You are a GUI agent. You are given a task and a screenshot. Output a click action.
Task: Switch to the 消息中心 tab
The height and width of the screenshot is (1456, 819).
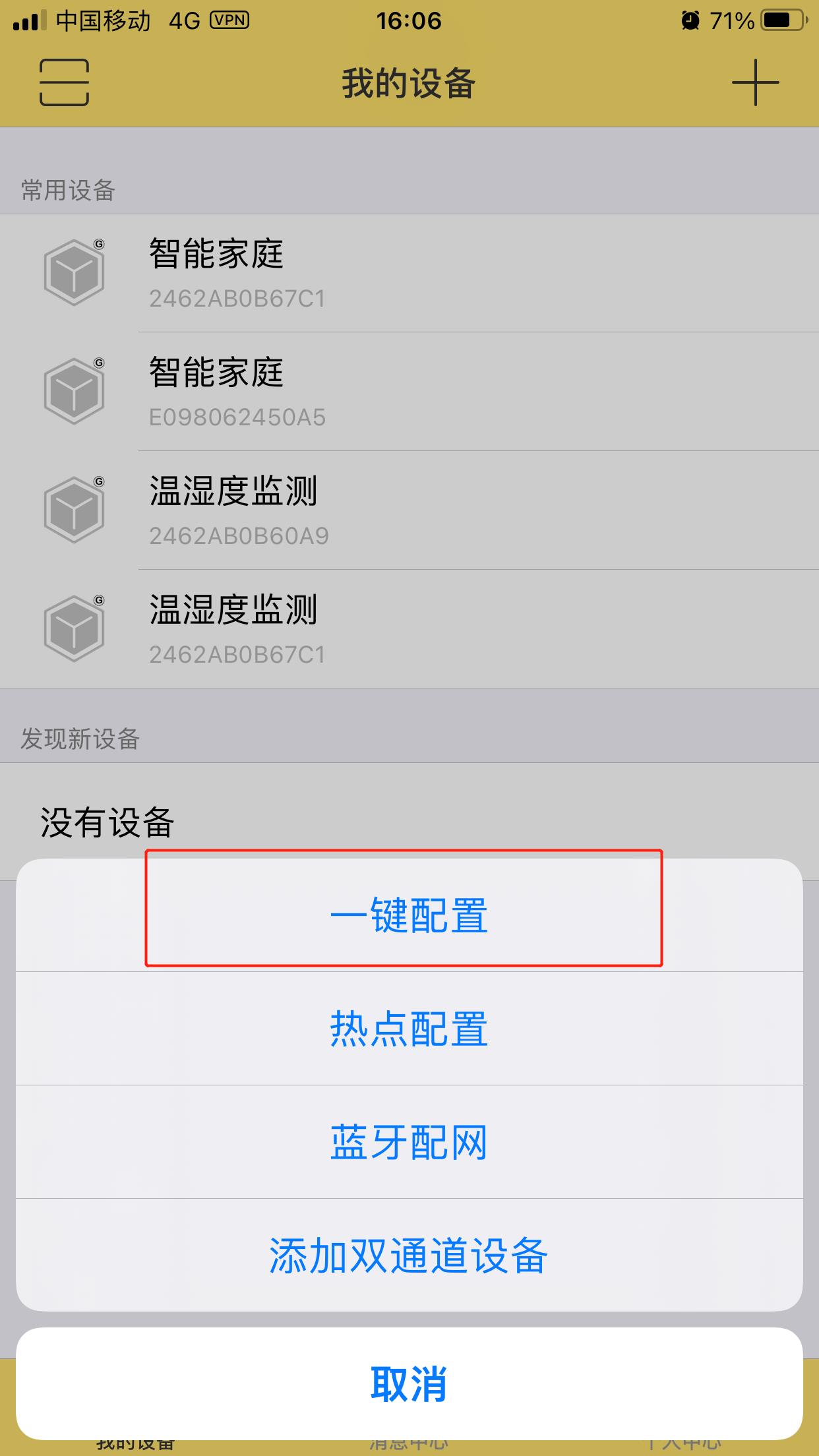[x=409, y=1444]
